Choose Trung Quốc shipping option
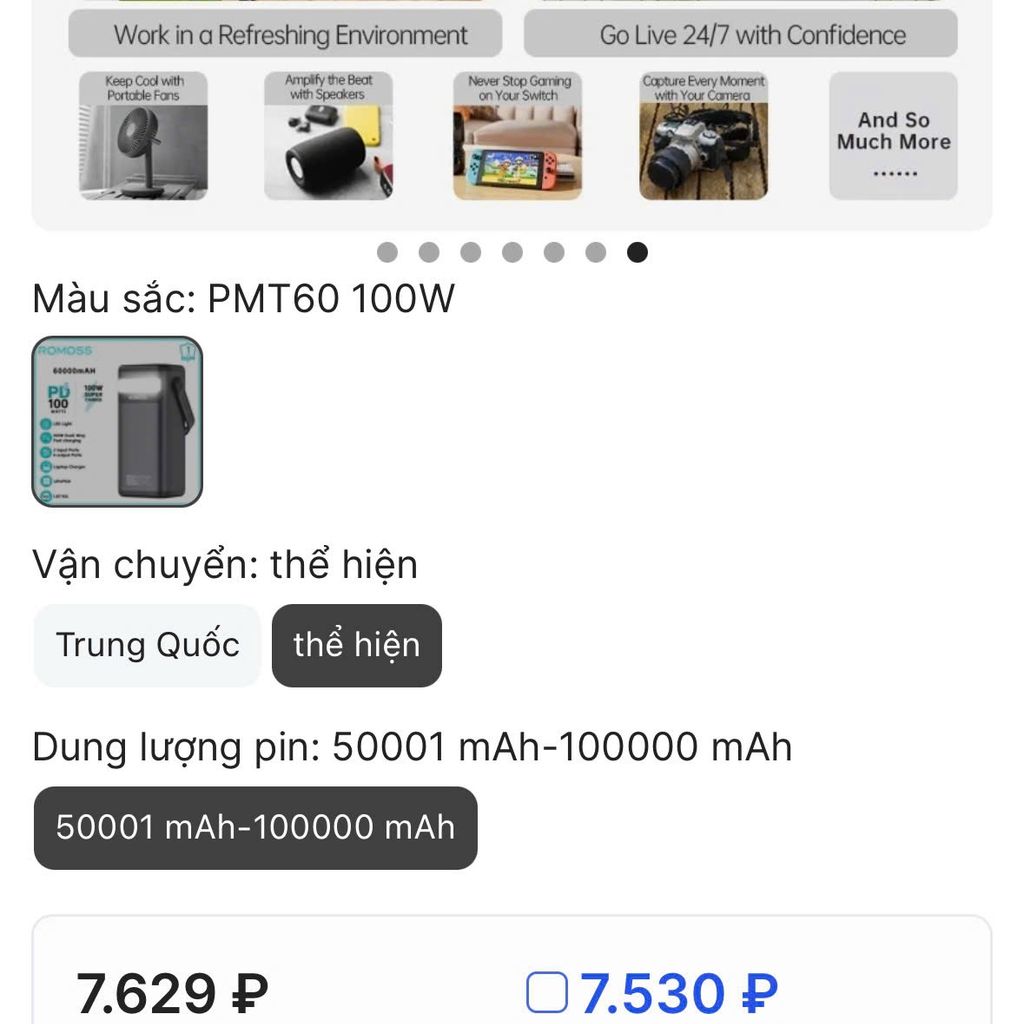 coord(147,645)
